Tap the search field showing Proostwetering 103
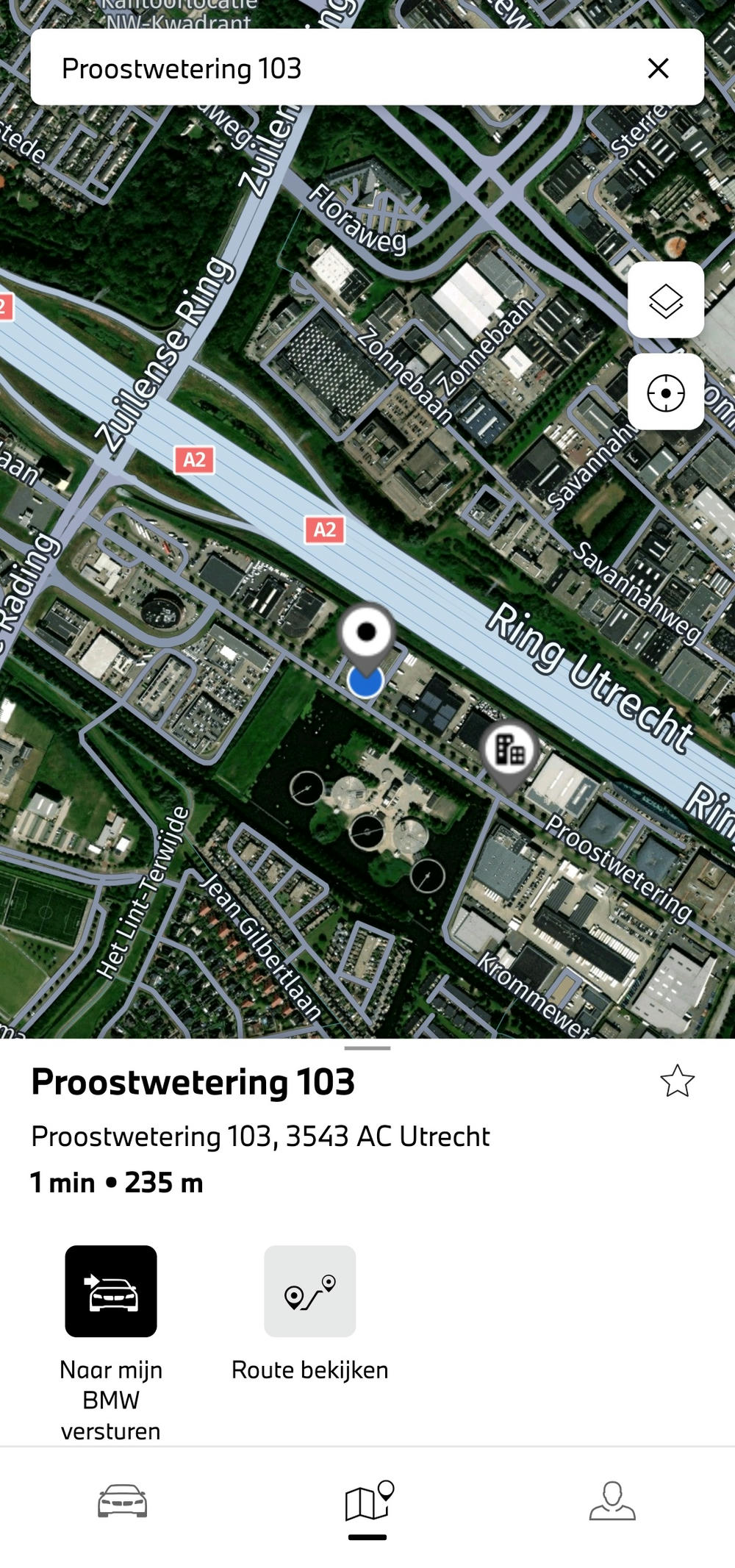The height and width of the screenshot is (1568, 735). pyautogui.click(x=294, y=68)
